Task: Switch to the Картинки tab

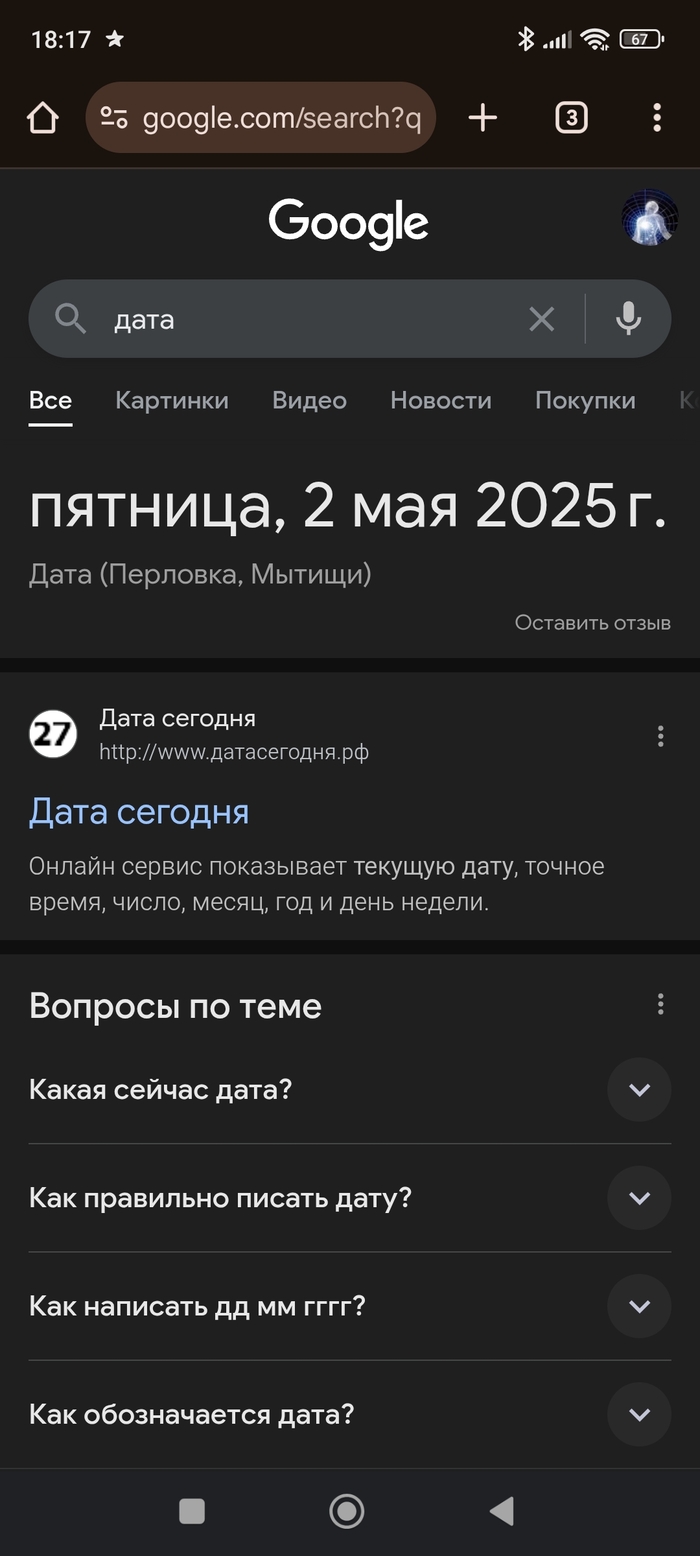Action: point(172,401)
